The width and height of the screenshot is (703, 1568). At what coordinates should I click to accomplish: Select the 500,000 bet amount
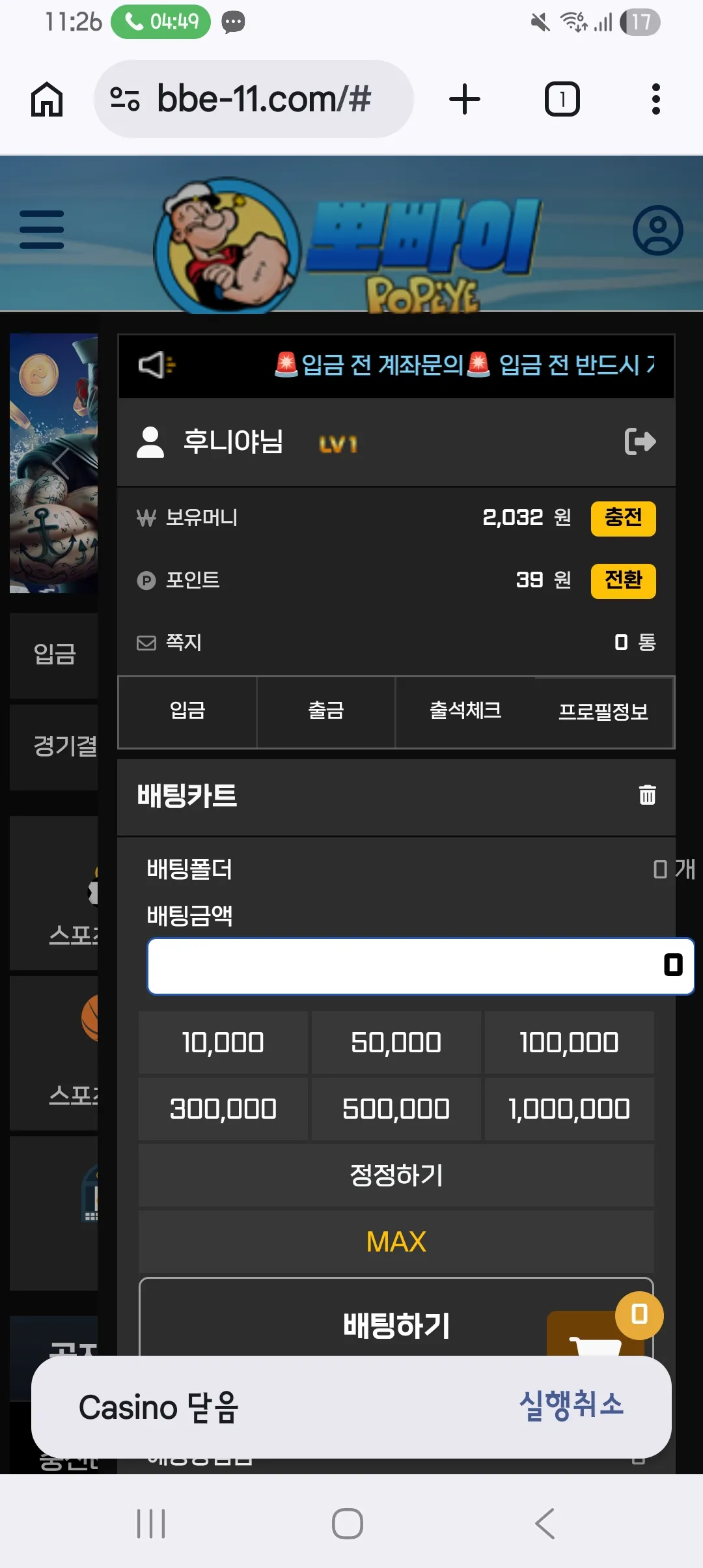(x=396, y=1109)
